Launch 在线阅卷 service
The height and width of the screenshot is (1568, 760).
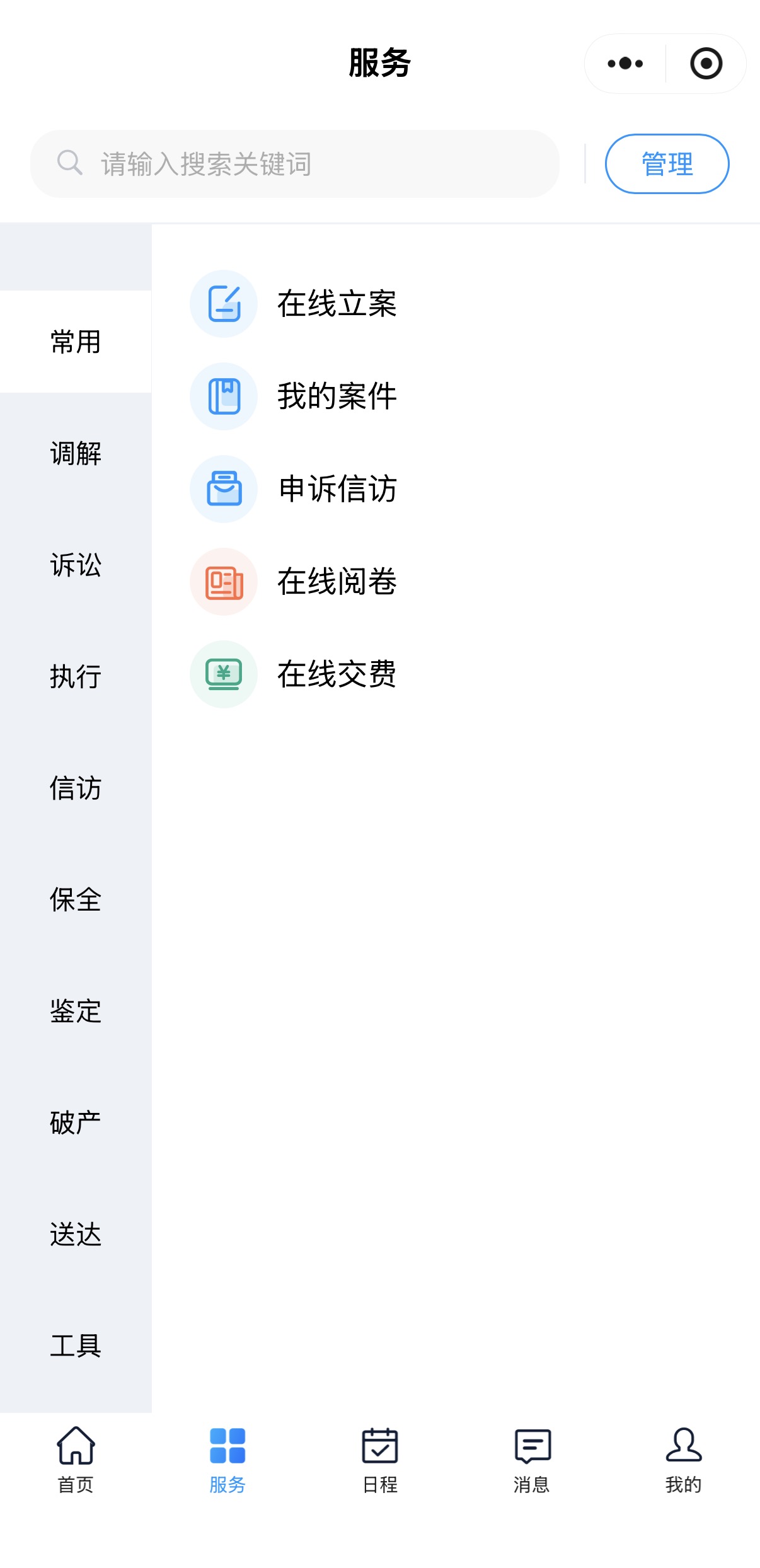[x=337, y=582]
